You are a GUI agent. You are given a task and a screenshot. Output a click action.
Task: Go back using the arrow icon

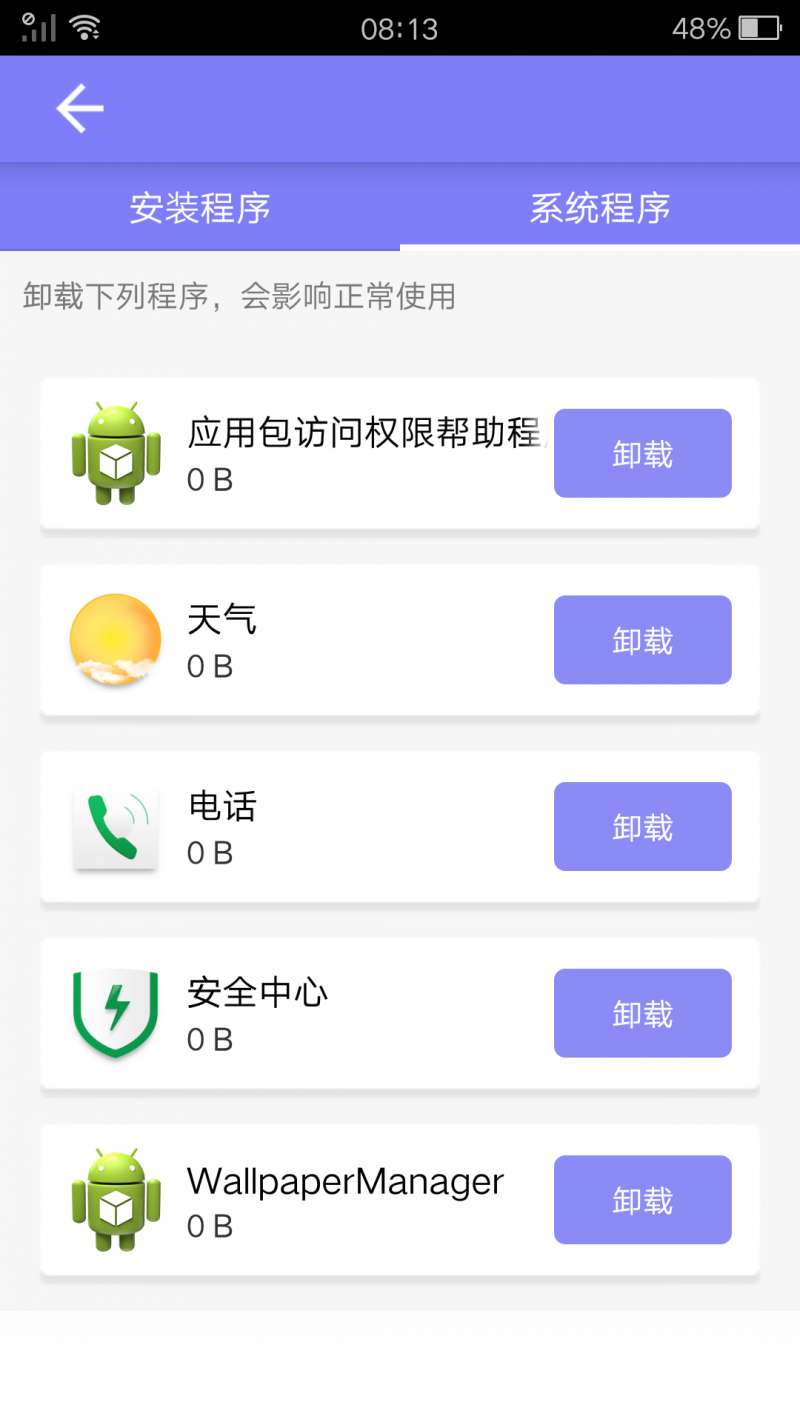[80, 108]
